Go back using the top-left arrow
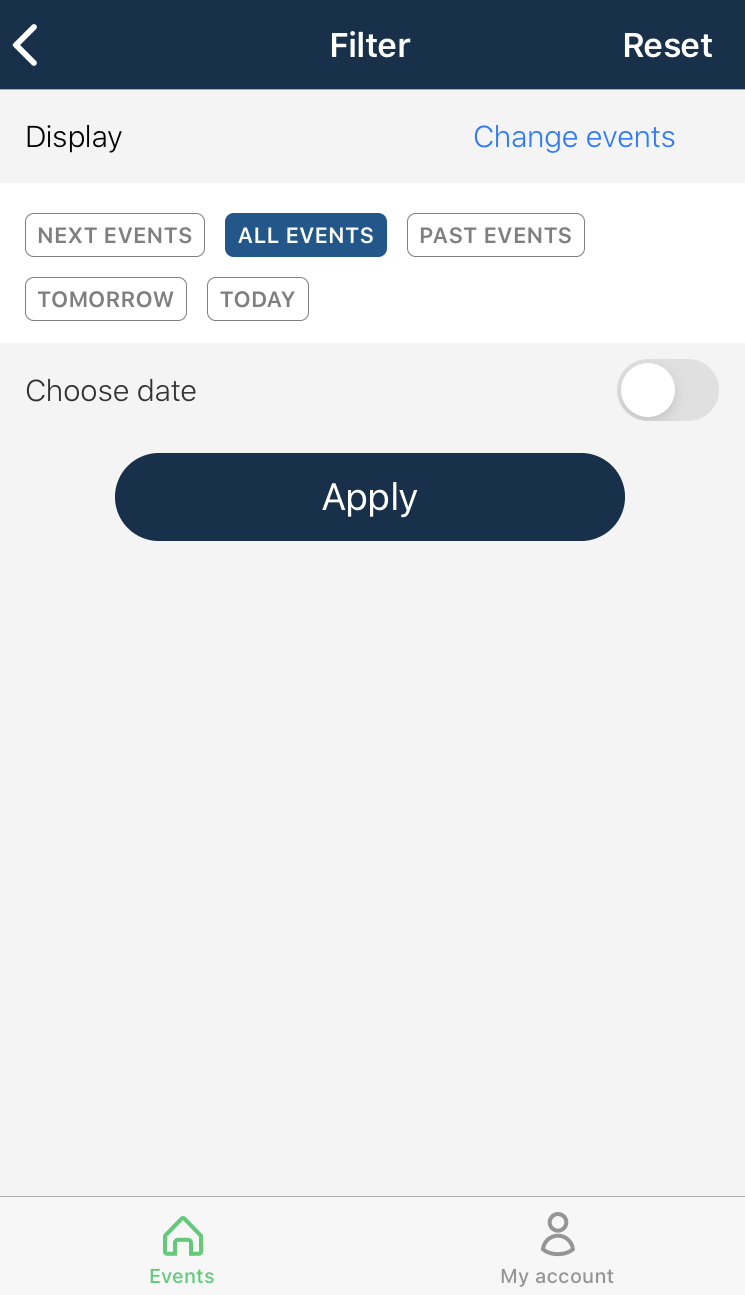The image size is (745, 1295). [26, 45]
